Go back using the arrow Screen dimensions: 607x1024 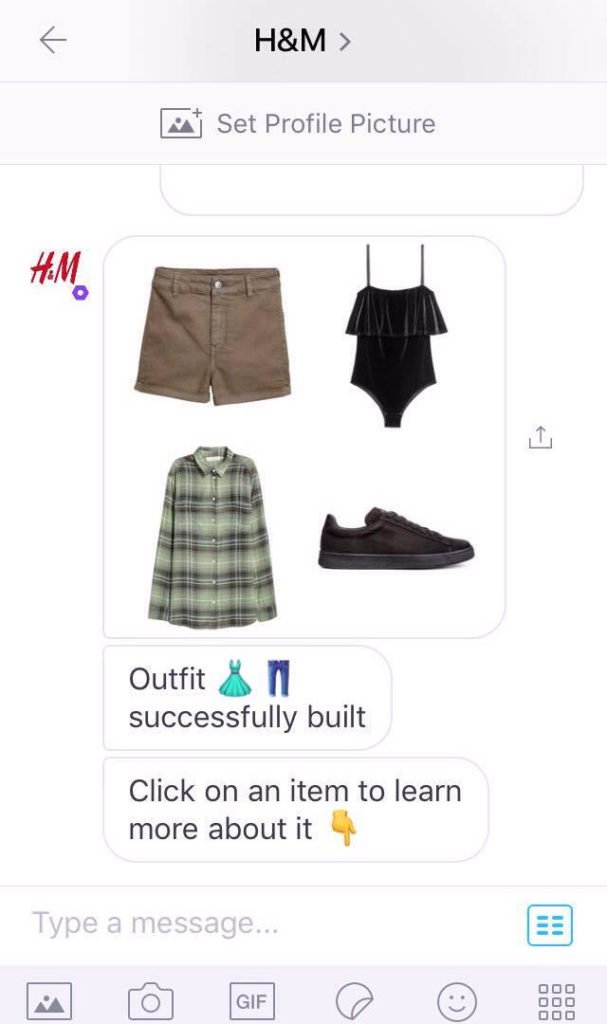coord(52,41)
